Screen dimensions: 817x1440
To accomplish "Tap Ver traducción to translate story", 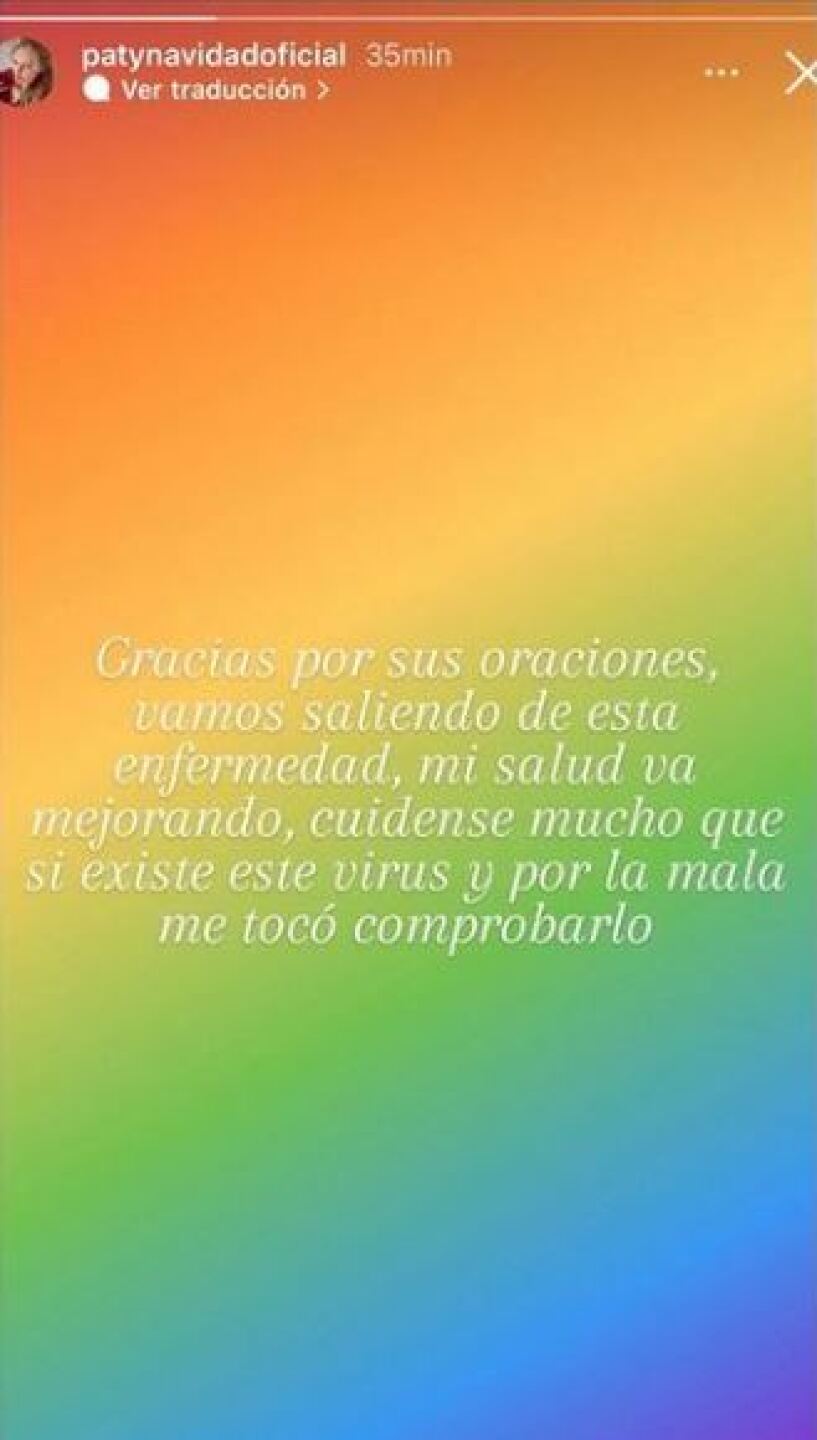I will [214, 90].
